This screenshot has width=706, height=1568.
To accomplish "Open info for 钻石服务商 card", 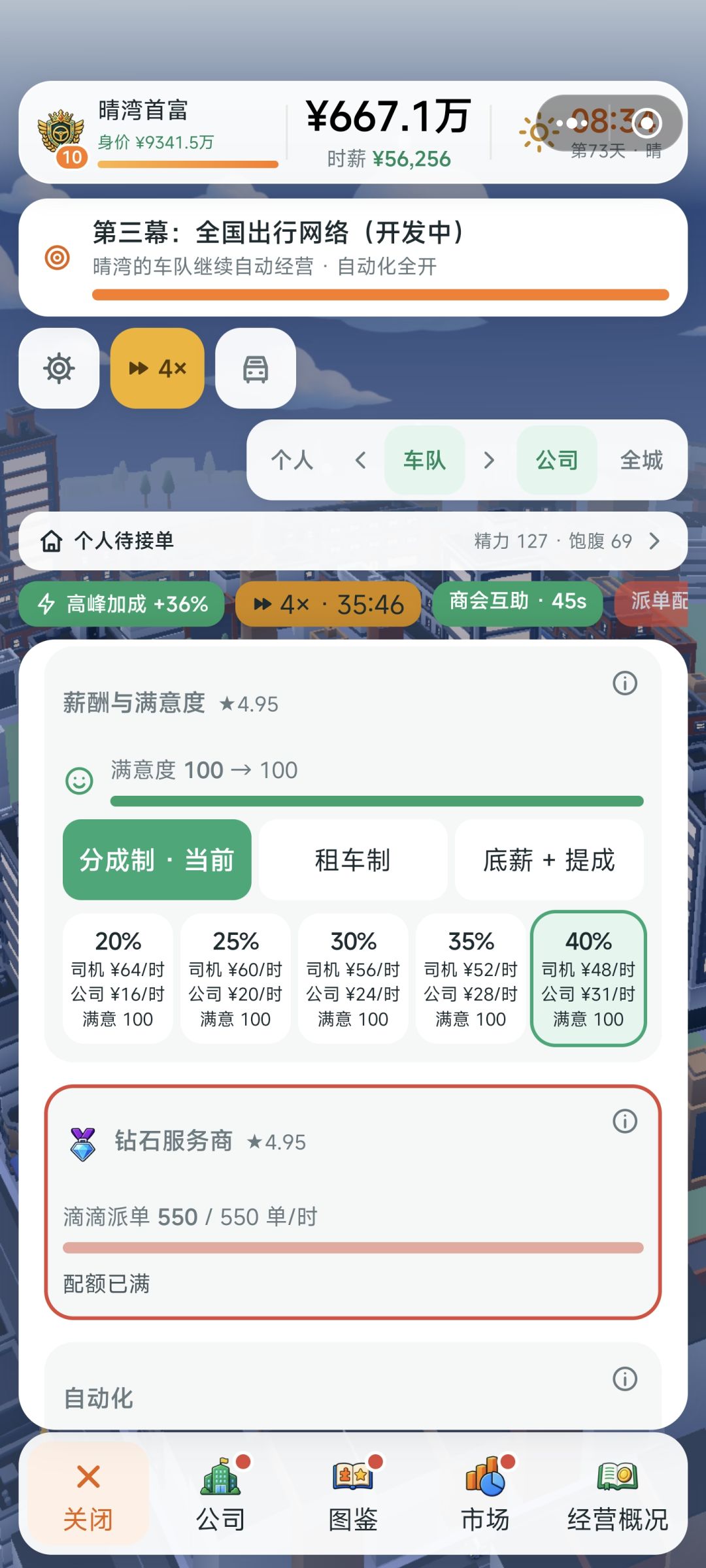I will 624,1121.
